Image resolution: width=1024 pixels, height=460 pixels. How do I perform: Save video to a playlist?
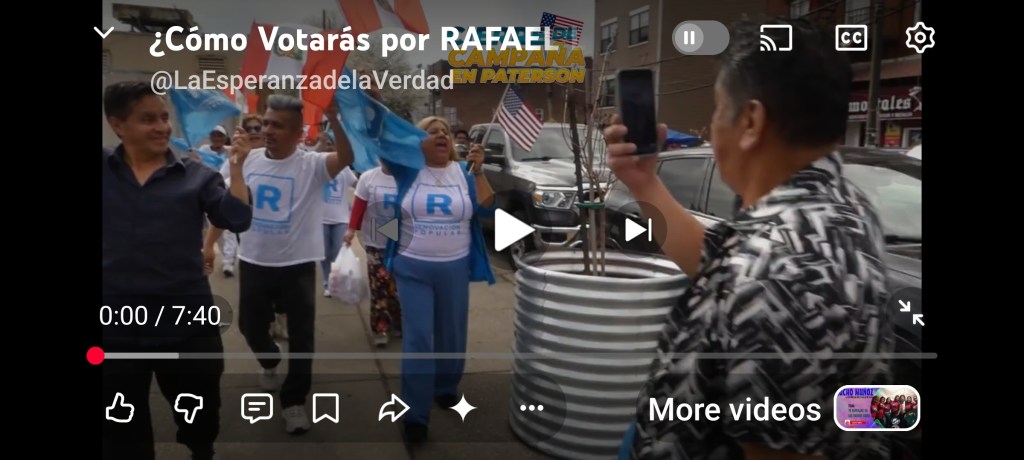[326, 408]
